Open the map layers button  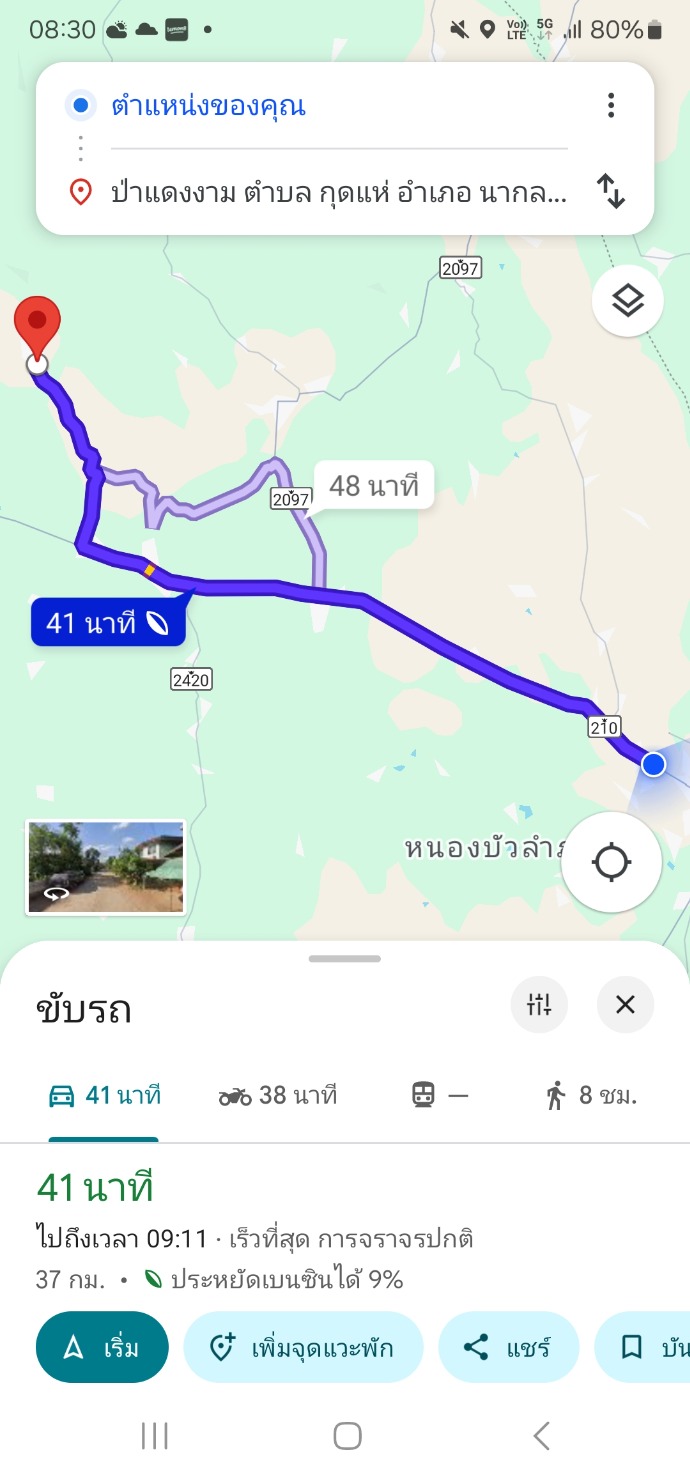(x=628, y=300)
